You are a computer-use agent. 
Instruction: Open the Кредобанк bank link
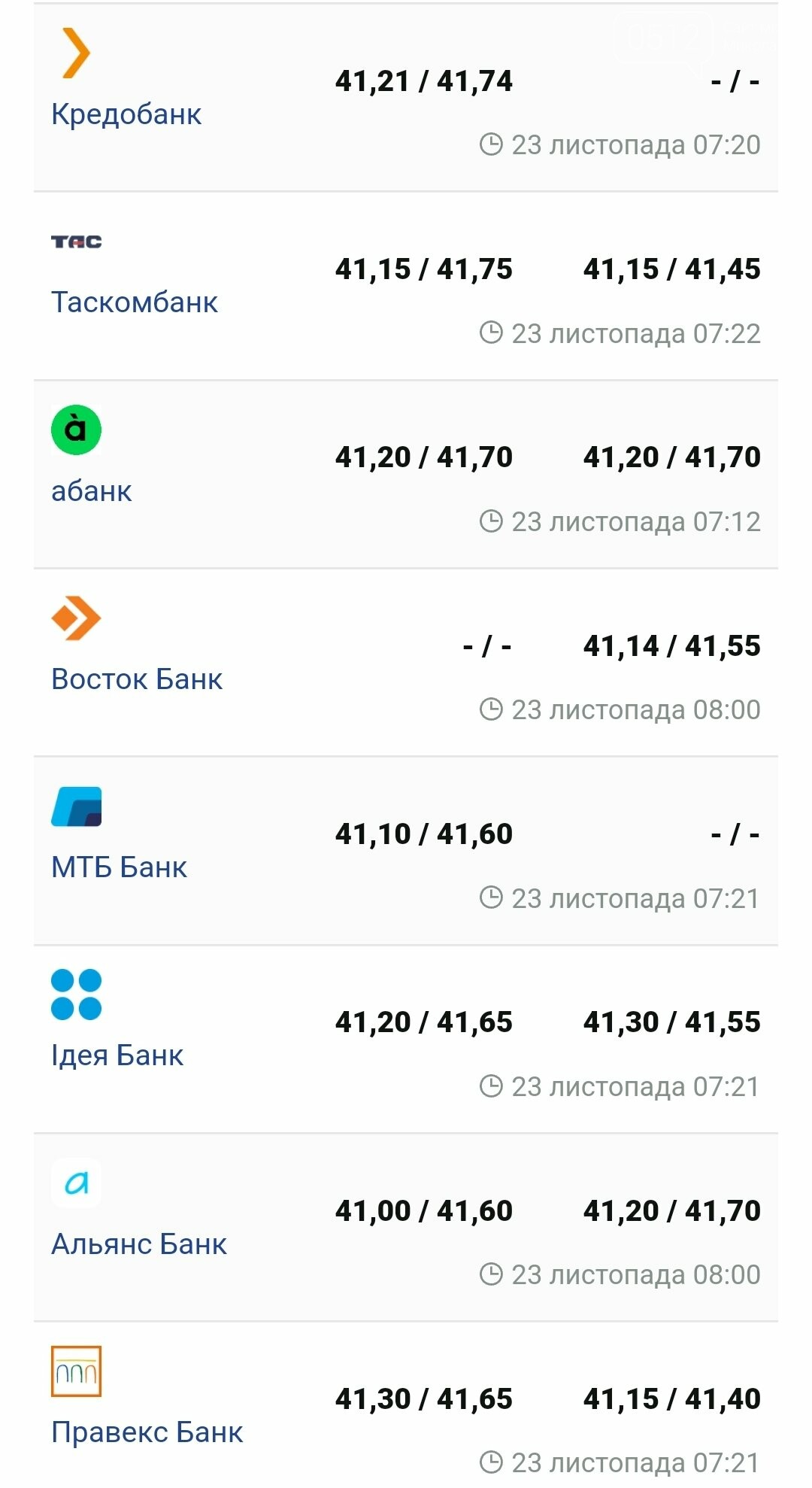tap(126, 114)
